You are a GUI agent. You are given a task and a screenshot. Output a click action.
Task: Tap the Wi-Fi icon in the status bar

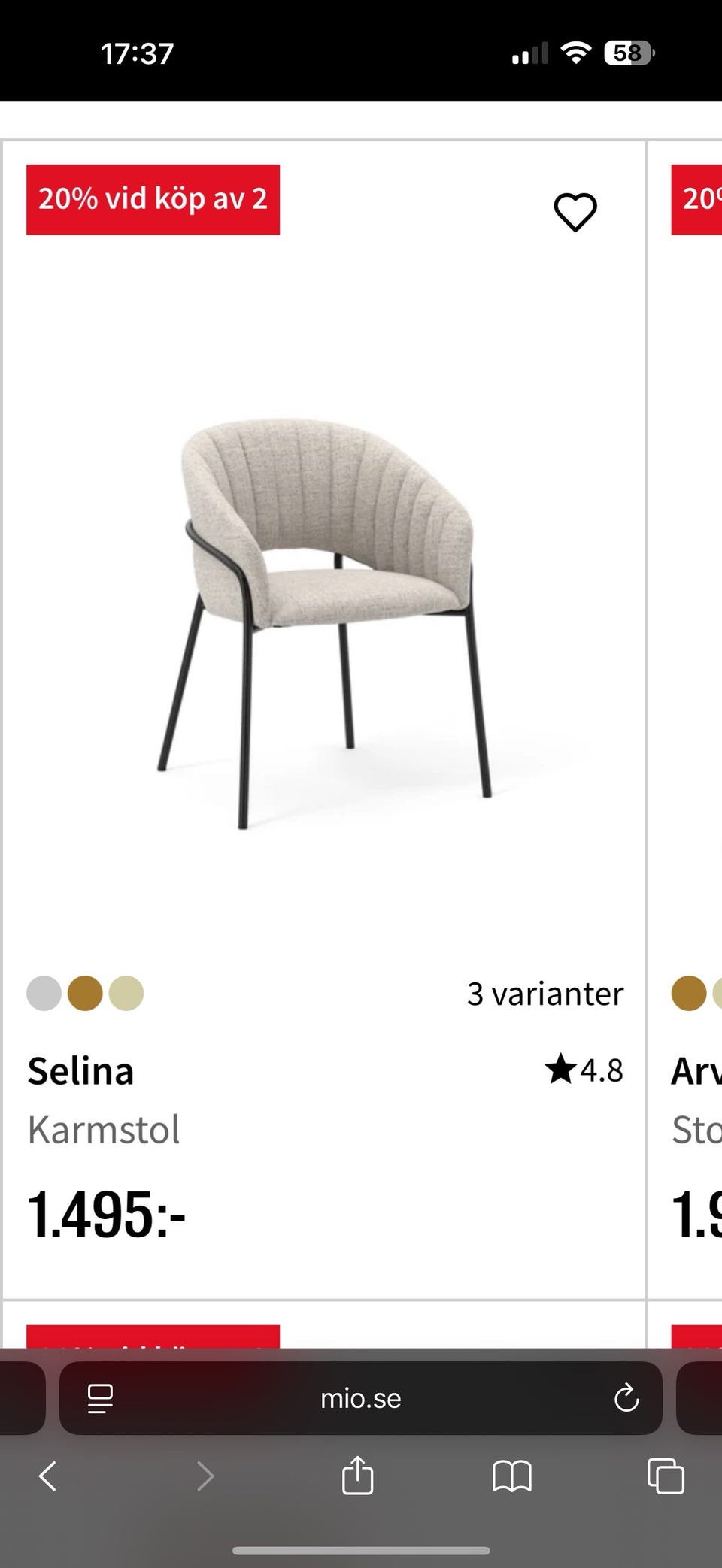coord(575,51)
